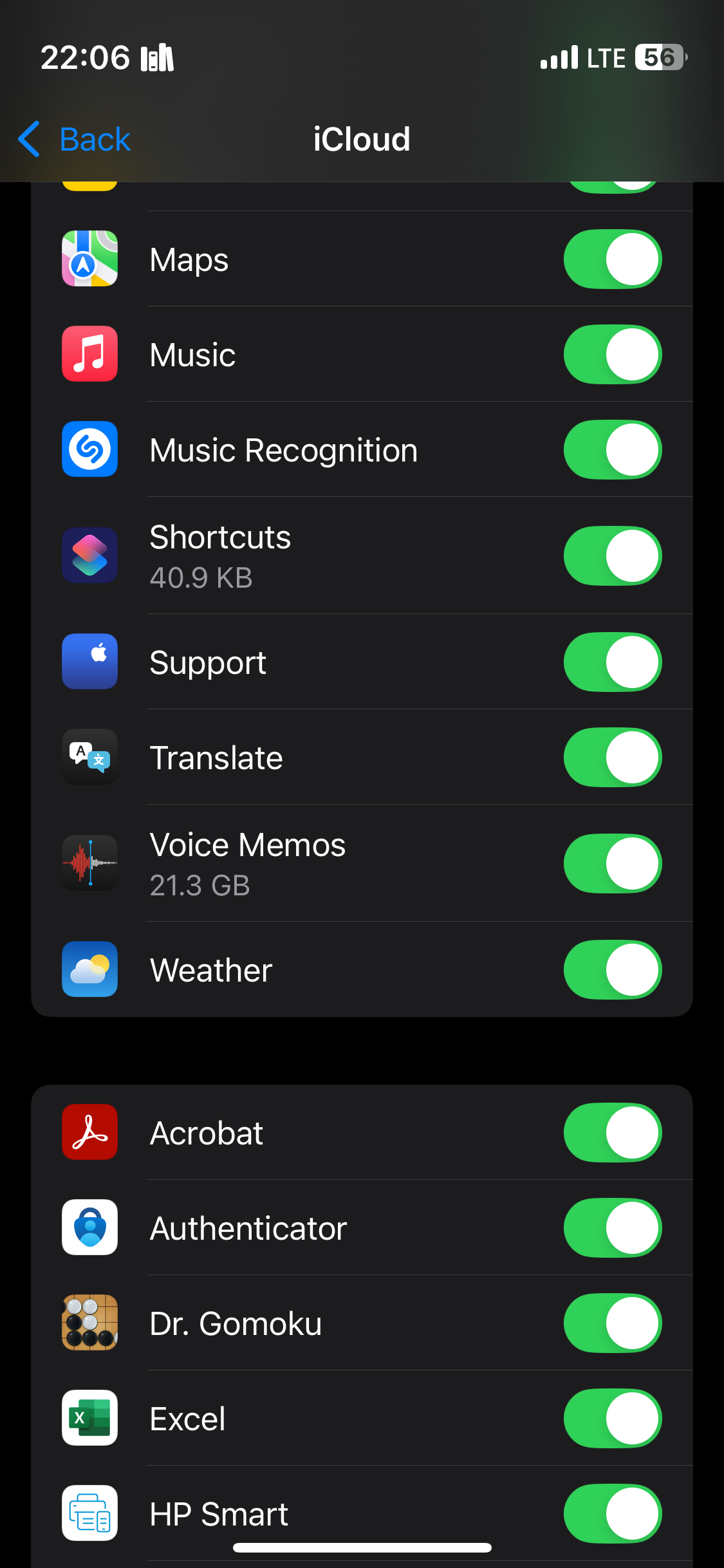Turn off iCloud for Maps
This screenshot has height=1568, width=724.
tap(612, 259)
